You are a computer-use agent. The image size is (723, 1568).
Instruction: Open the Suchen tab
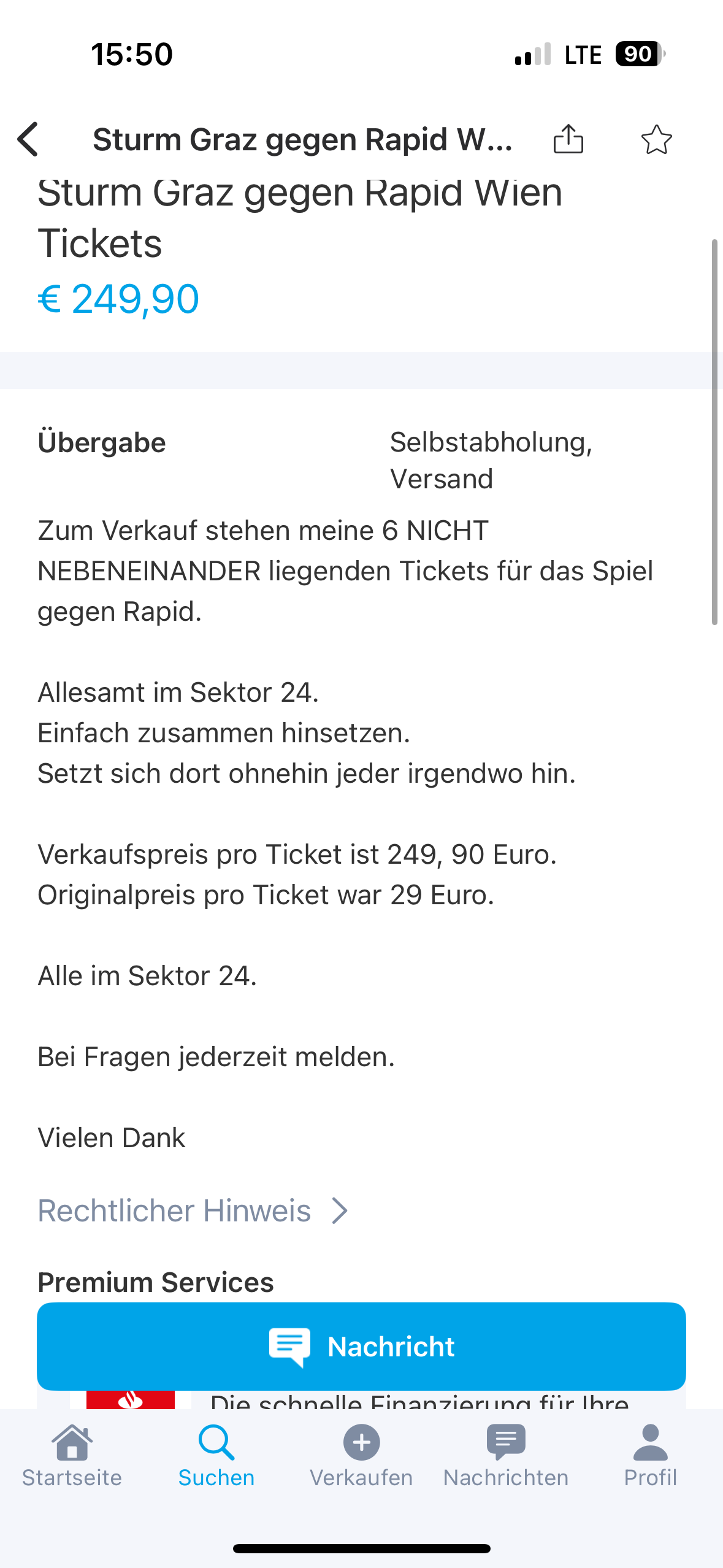[216, 1456]
